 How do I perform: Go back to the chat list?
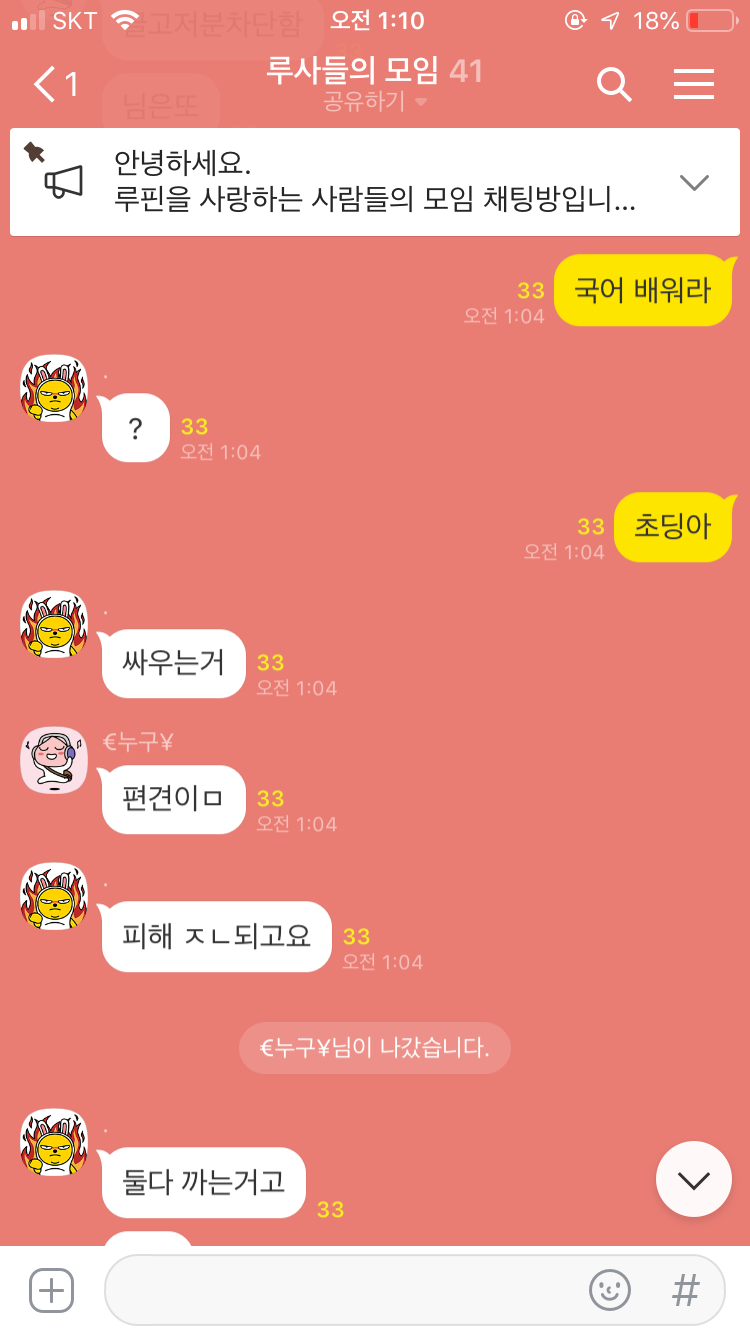[x=56, y=85]
